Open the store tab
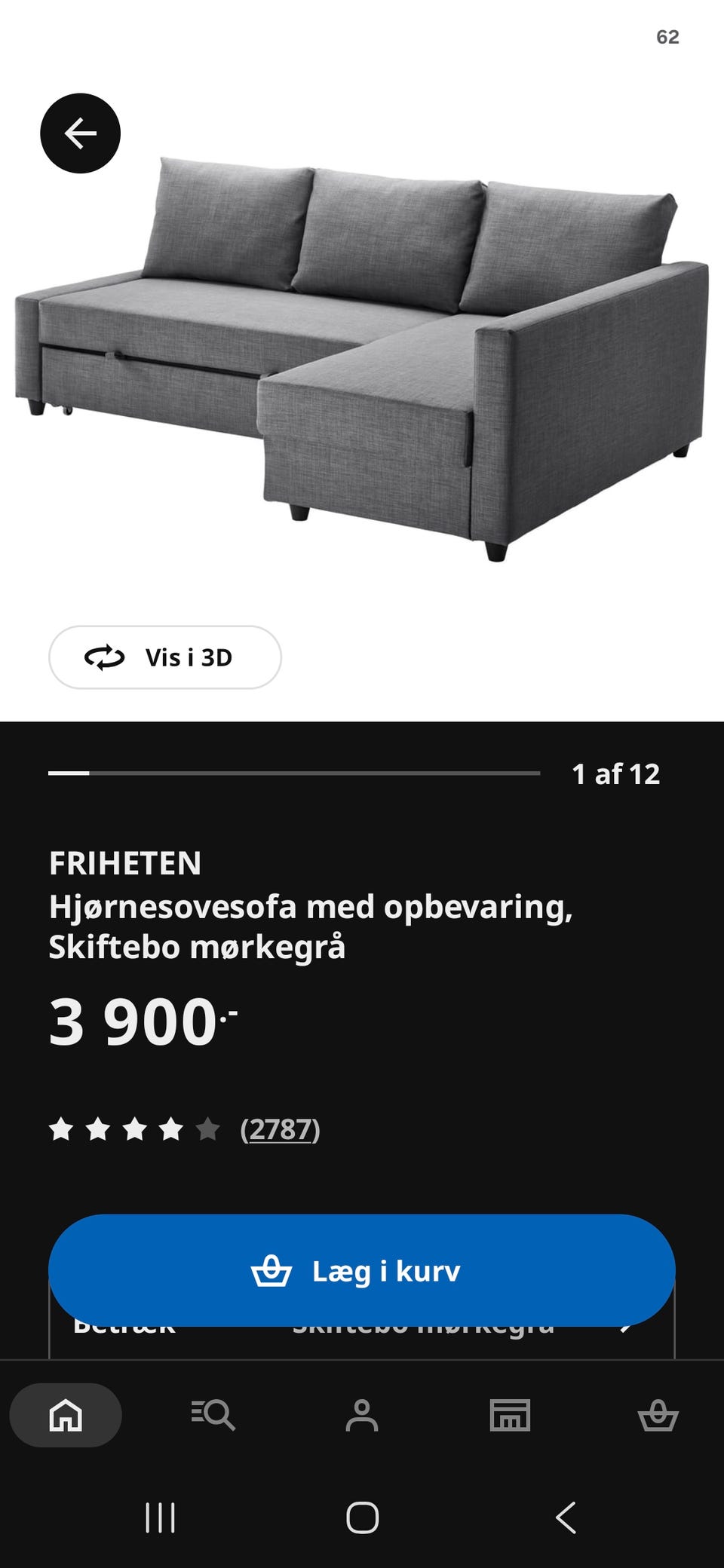 (511, 1415)
